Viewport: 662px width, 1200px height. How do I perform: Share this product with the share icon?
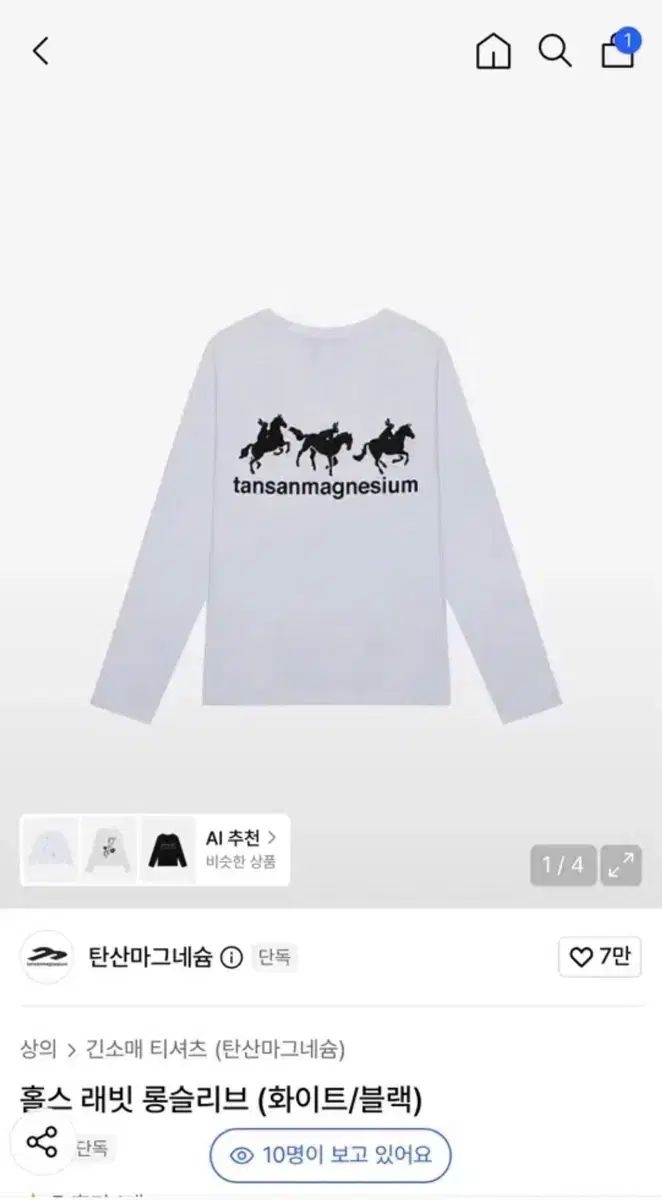pyautogui.click(x=42, y=1143)
